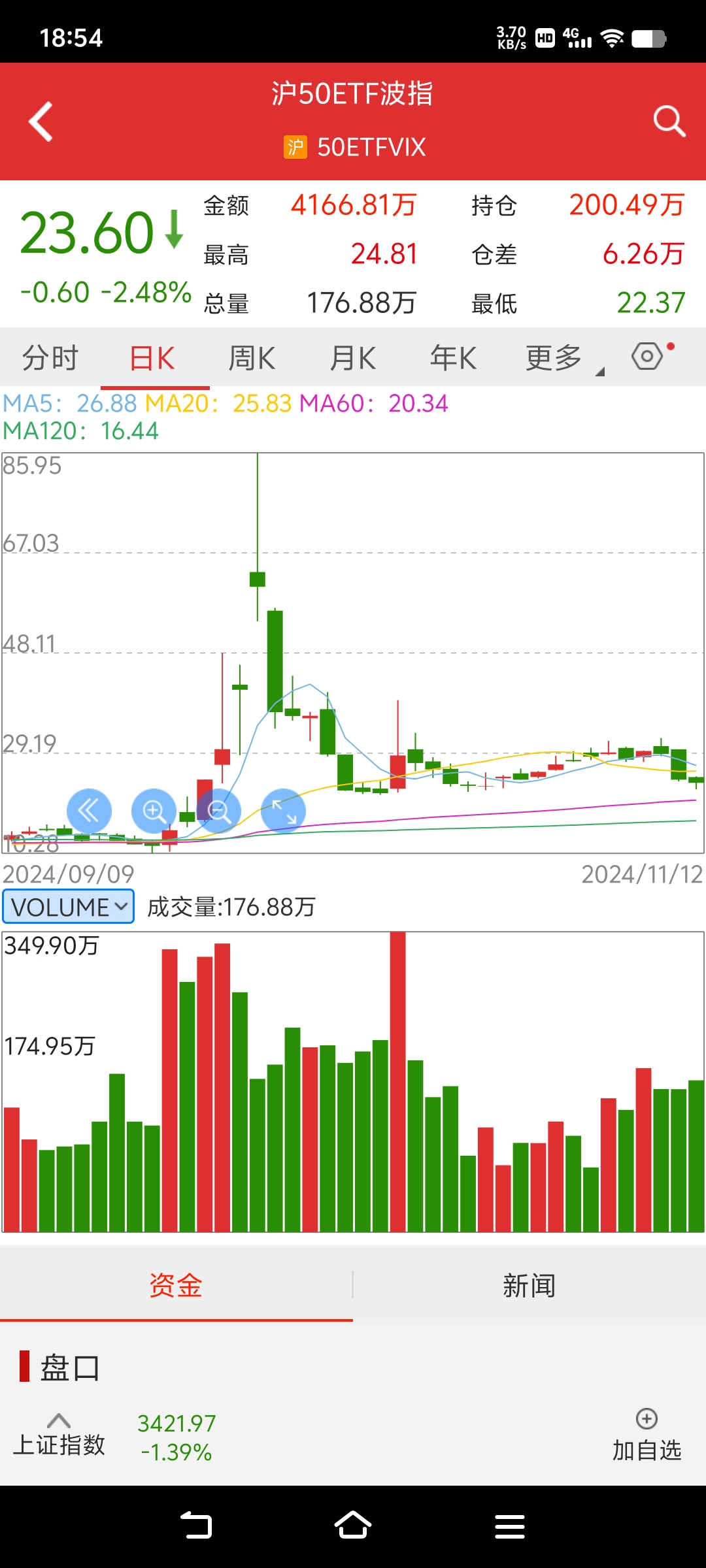The image size is (706, 1568).
Task: Open the 新闻 tab
Action: pyautogui.click(x=529, y=1286)
